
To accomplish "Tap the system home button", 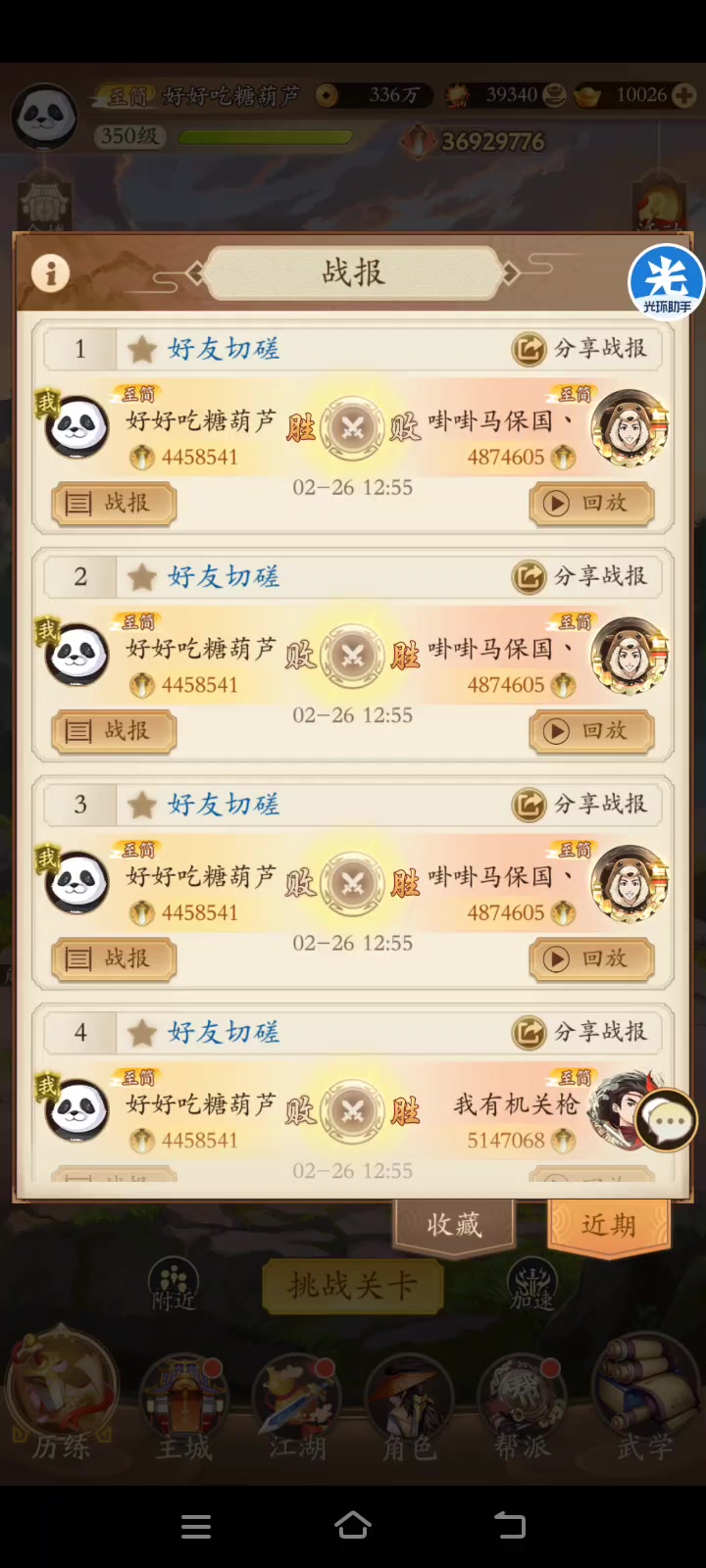I will 353,1526.
